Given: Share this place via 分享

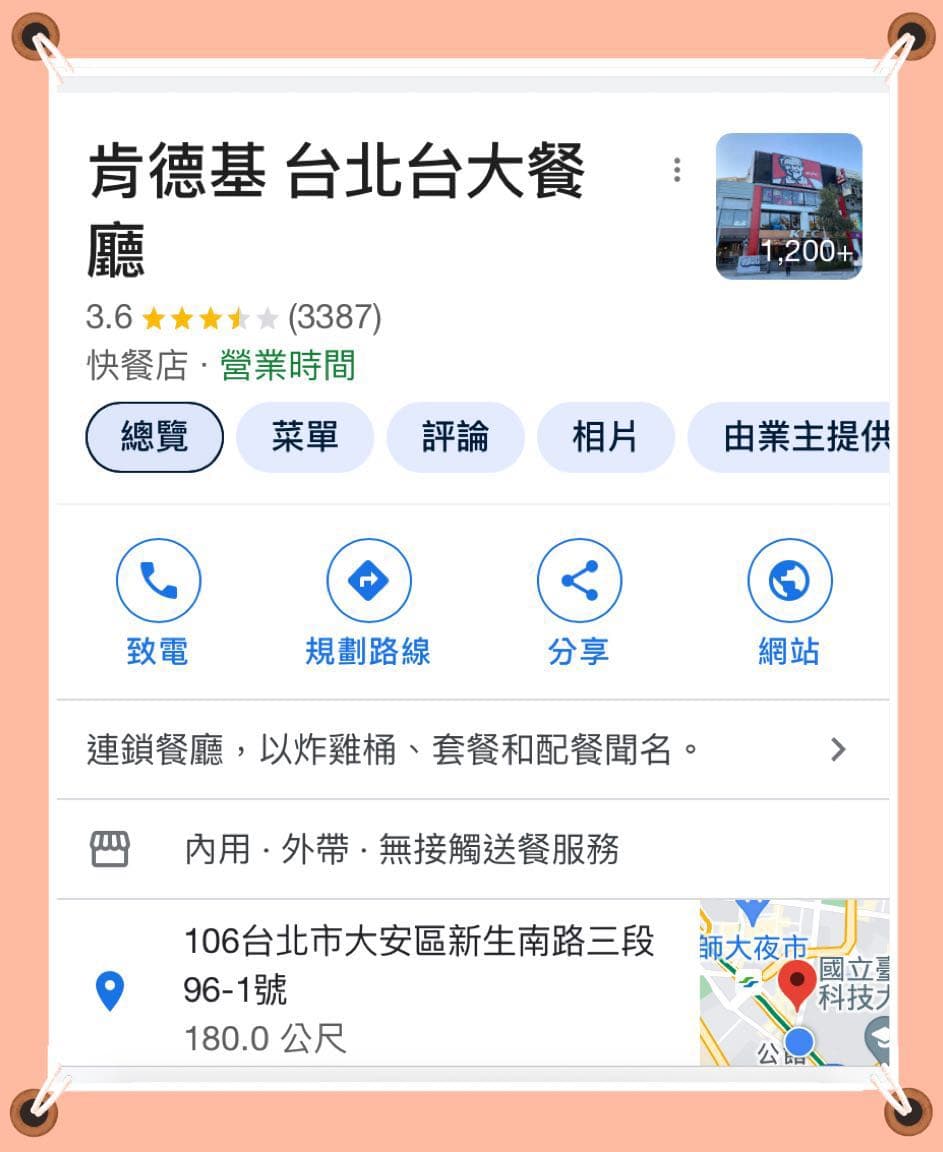Looking at the screenshot, I should point(579,603).
